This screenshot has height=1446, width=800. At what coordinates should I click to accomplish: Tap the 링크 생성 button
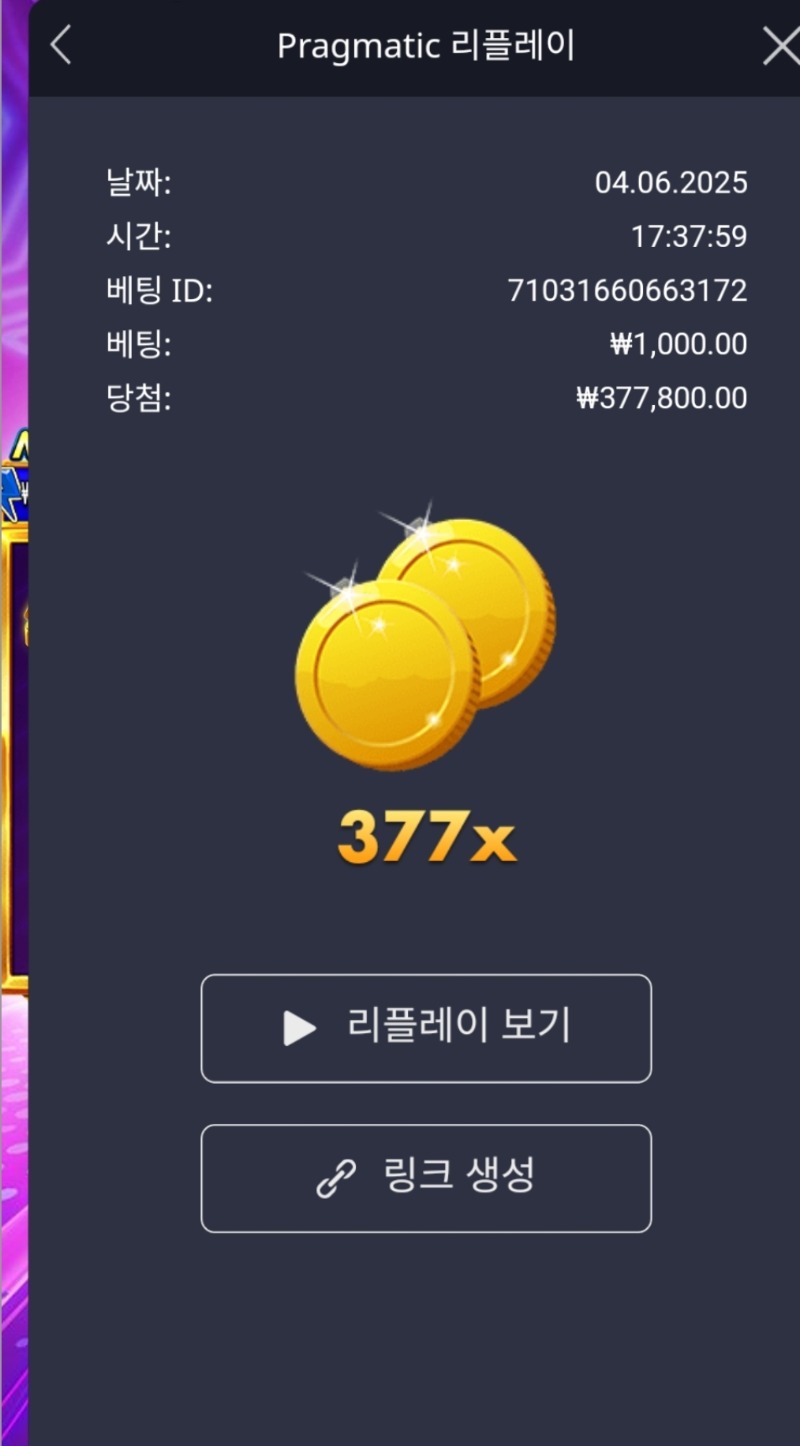click(426, 1178)
